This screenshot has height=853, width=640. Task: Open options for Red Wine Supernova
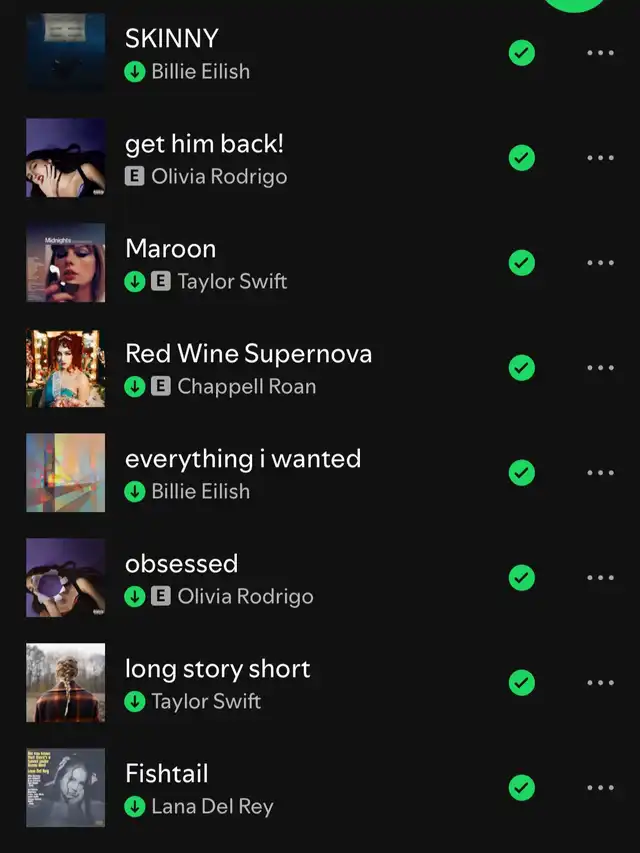click(600, 368)
